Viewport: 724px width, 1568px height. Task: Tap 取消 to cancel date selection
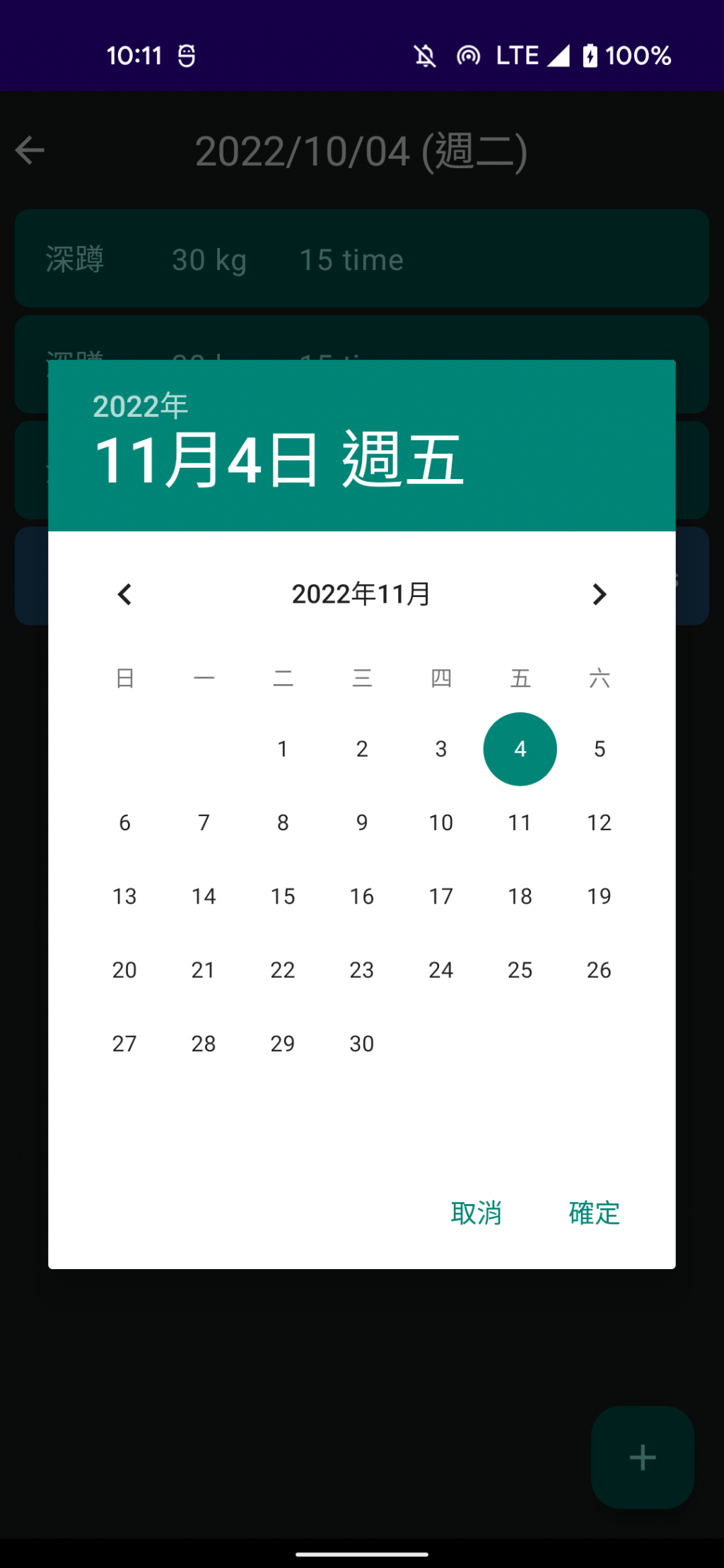tap(476, 1213)
